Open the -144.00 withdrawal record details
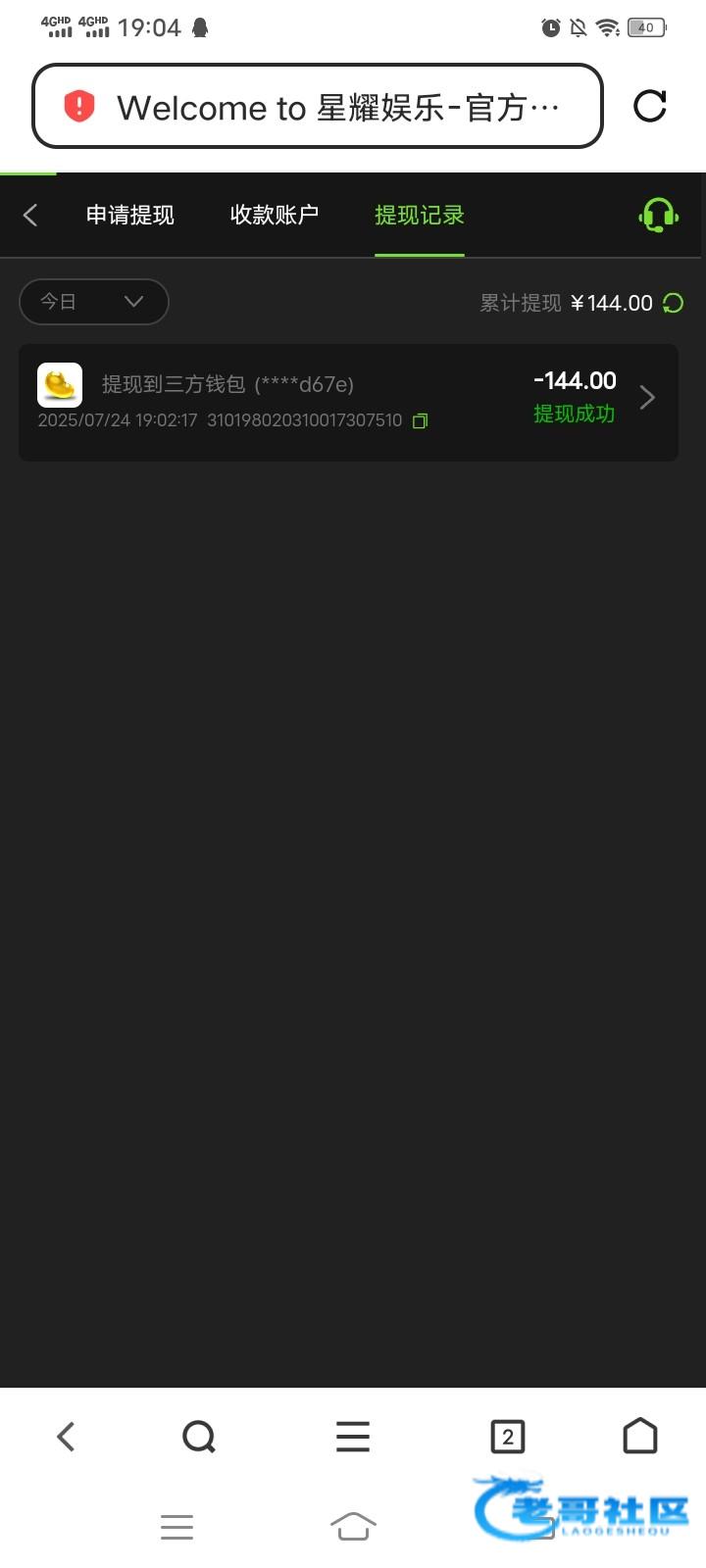706x1568 pixels. (x=348, y=402)
